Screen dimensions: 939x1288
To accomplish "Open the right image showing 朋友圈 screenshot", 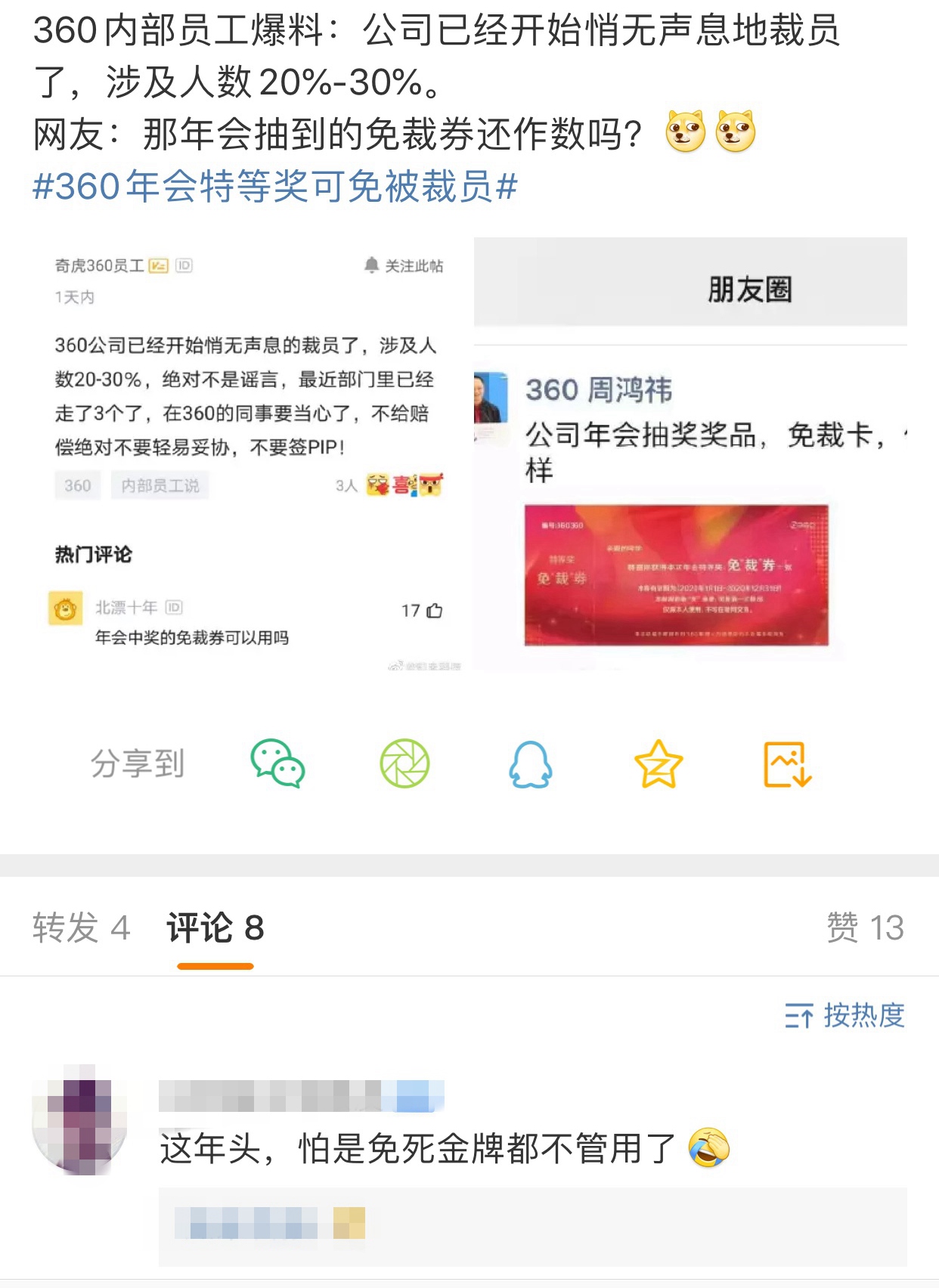I will [690, 454].
